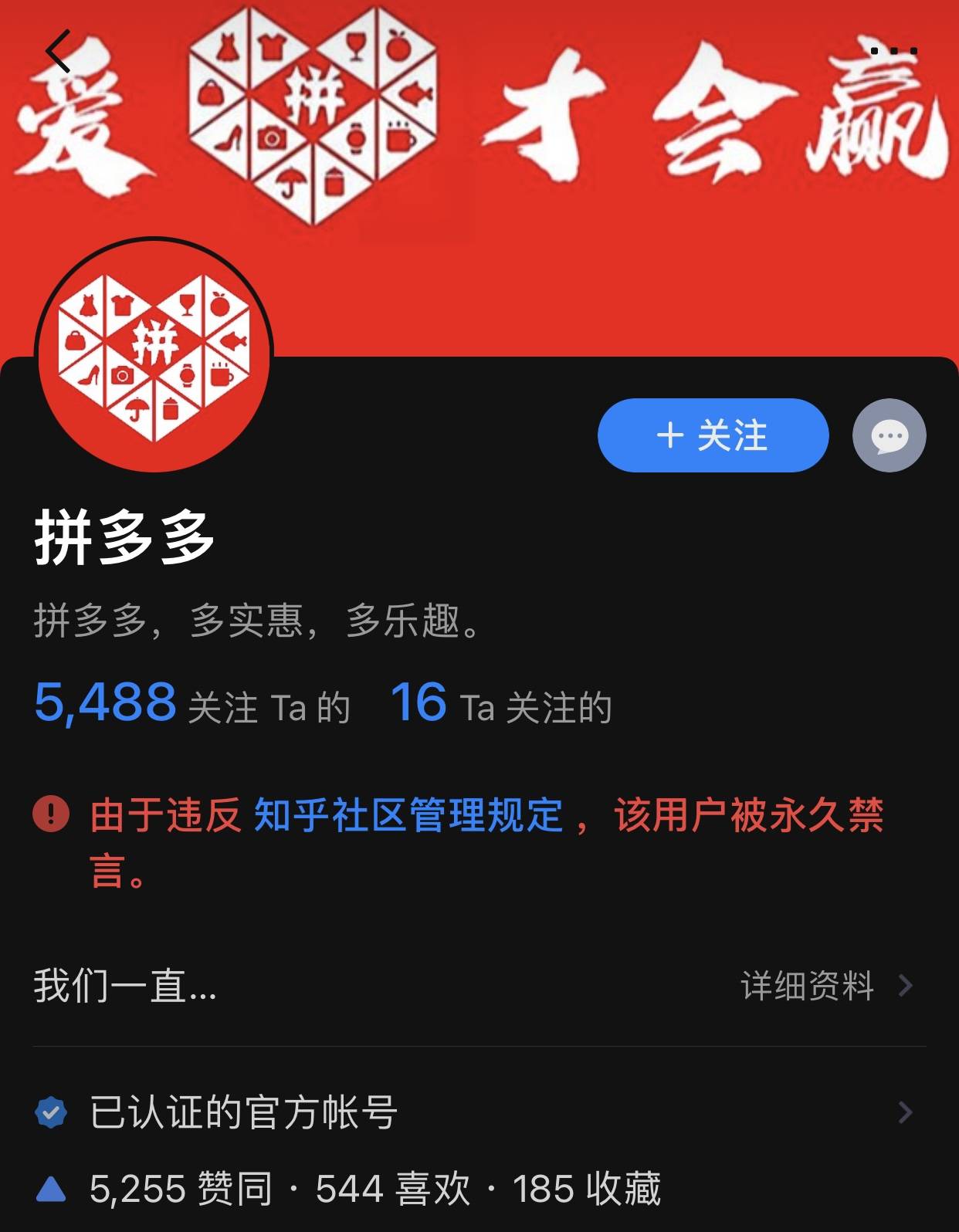
Task: View 拼多多's profile avatar
Action: tap(154, 356)
